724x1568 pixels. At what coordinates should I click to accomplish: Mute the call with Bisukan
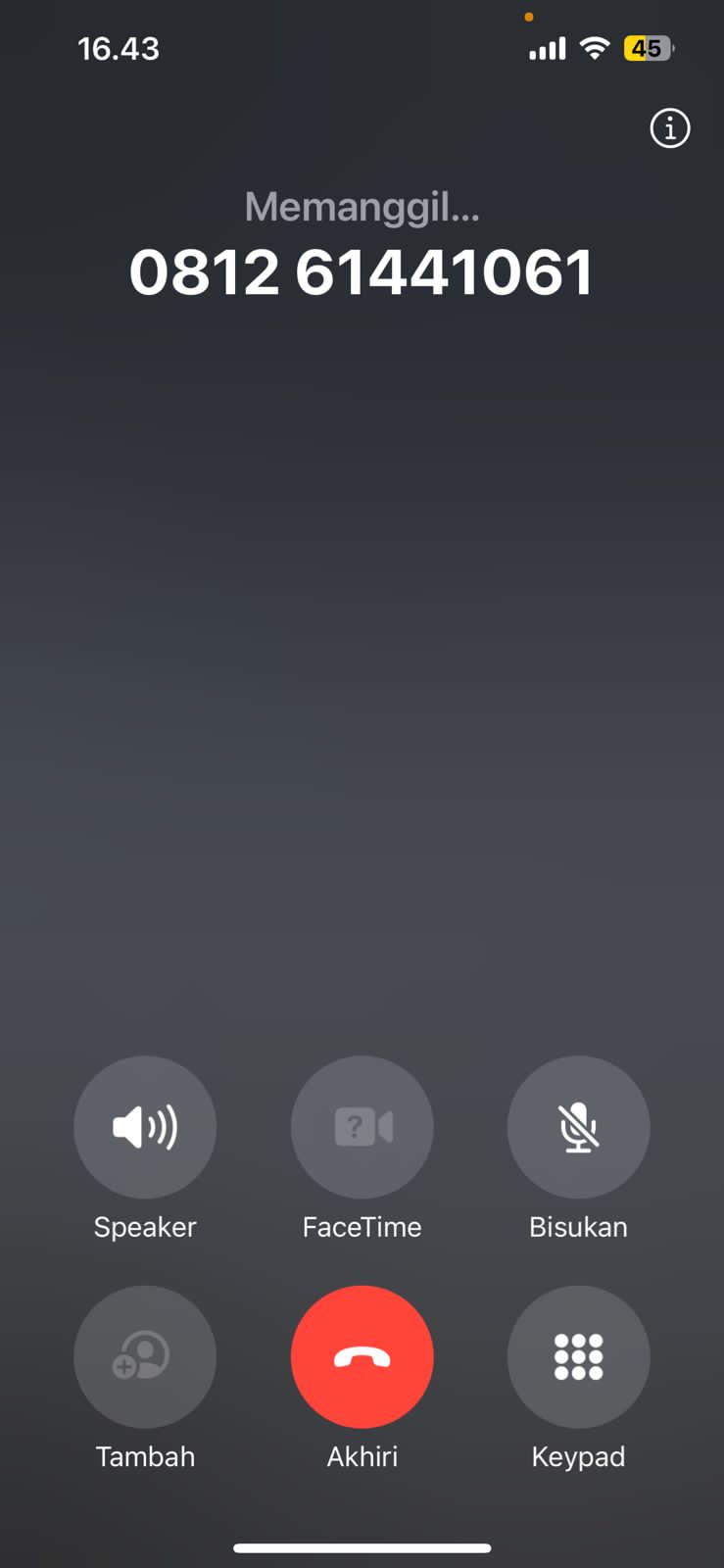578,1127
